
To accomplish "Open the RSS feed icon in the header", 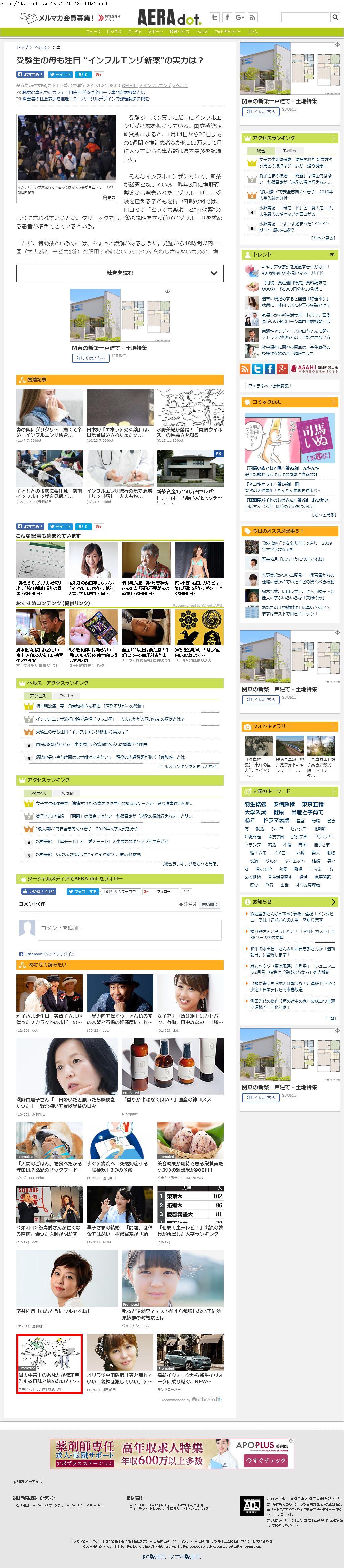I will click(x=253, y=18).
